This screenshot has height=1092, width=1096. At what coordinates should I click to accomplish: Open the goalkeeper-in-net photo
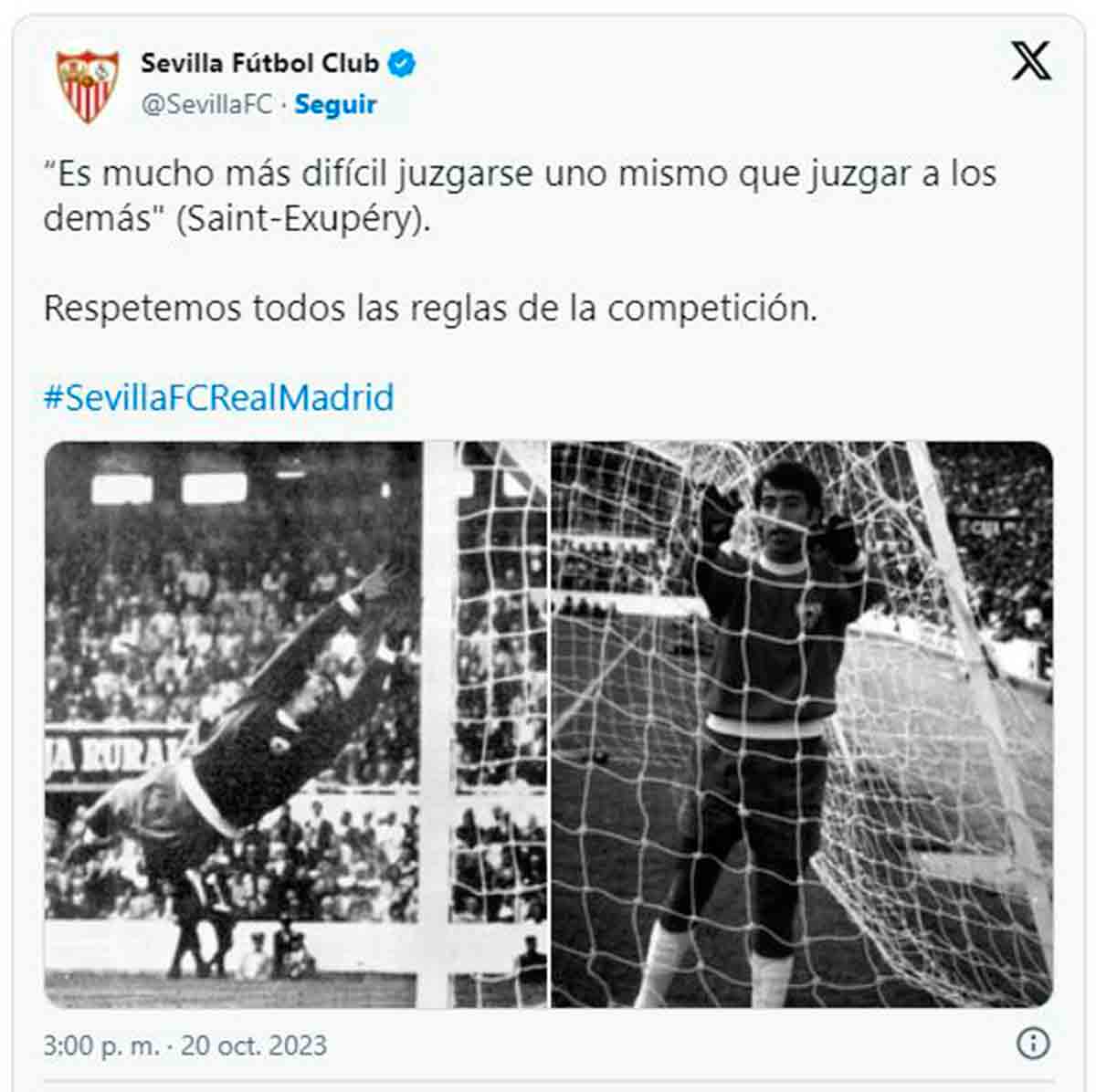802,724
